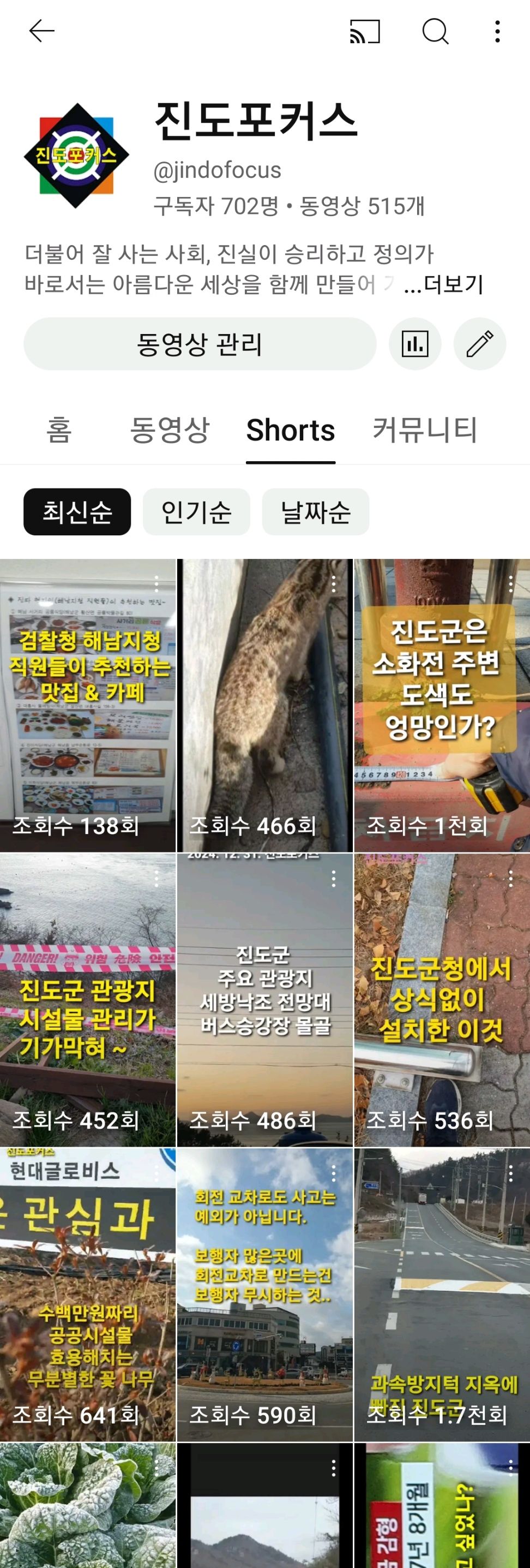Viewport: 530px width, 1568px height.
Task: Select the 인기순 sort chip
Action: [196, 512]
